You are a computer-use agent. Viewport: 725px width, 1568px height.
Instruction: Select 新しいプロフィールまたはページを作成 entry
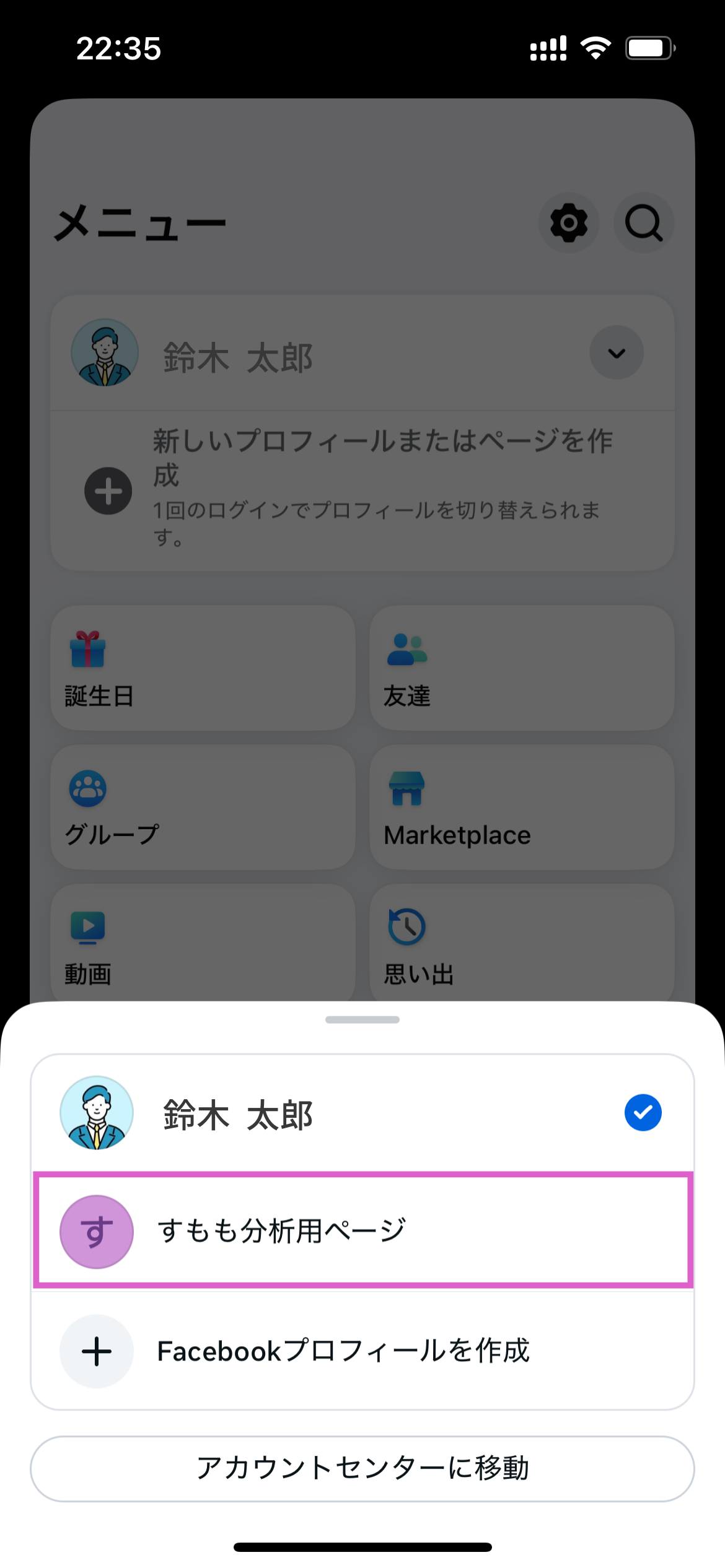click(x=362, y=489)
